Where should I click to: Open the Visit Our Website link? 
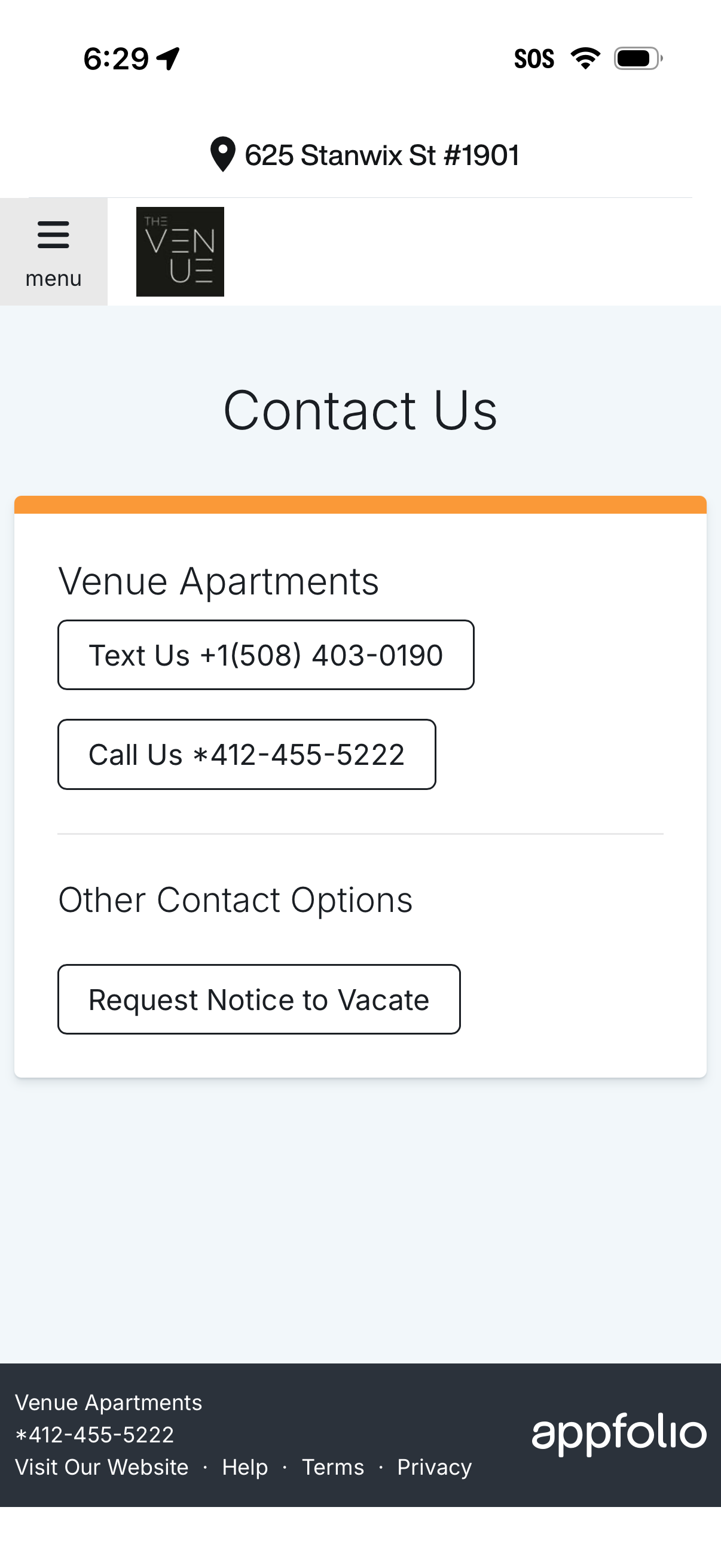[x=102, y=1467]
